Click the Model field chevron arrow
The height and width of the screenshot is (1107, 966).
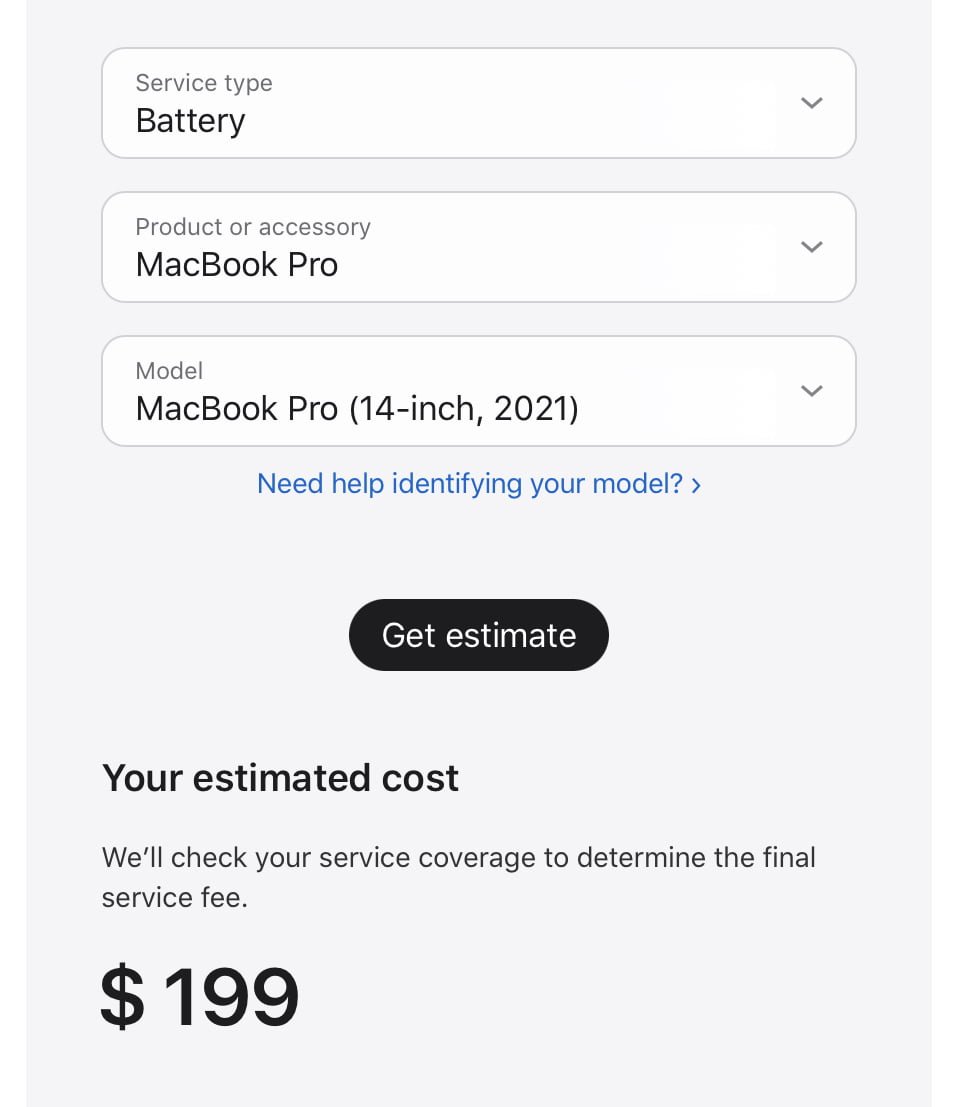pos(811,390)
